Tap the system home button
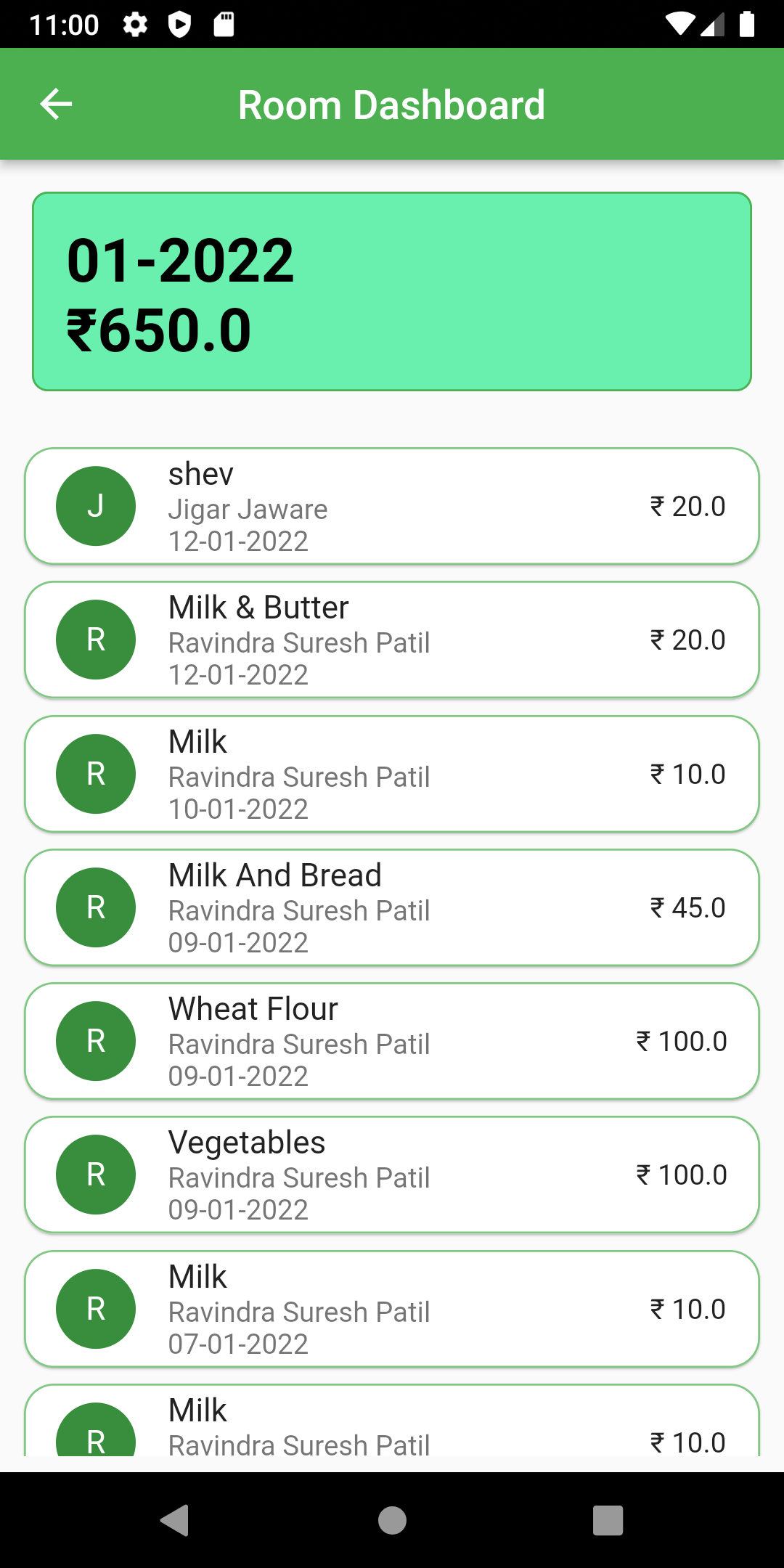784x1568 pixels. [x=392, y=1520]
